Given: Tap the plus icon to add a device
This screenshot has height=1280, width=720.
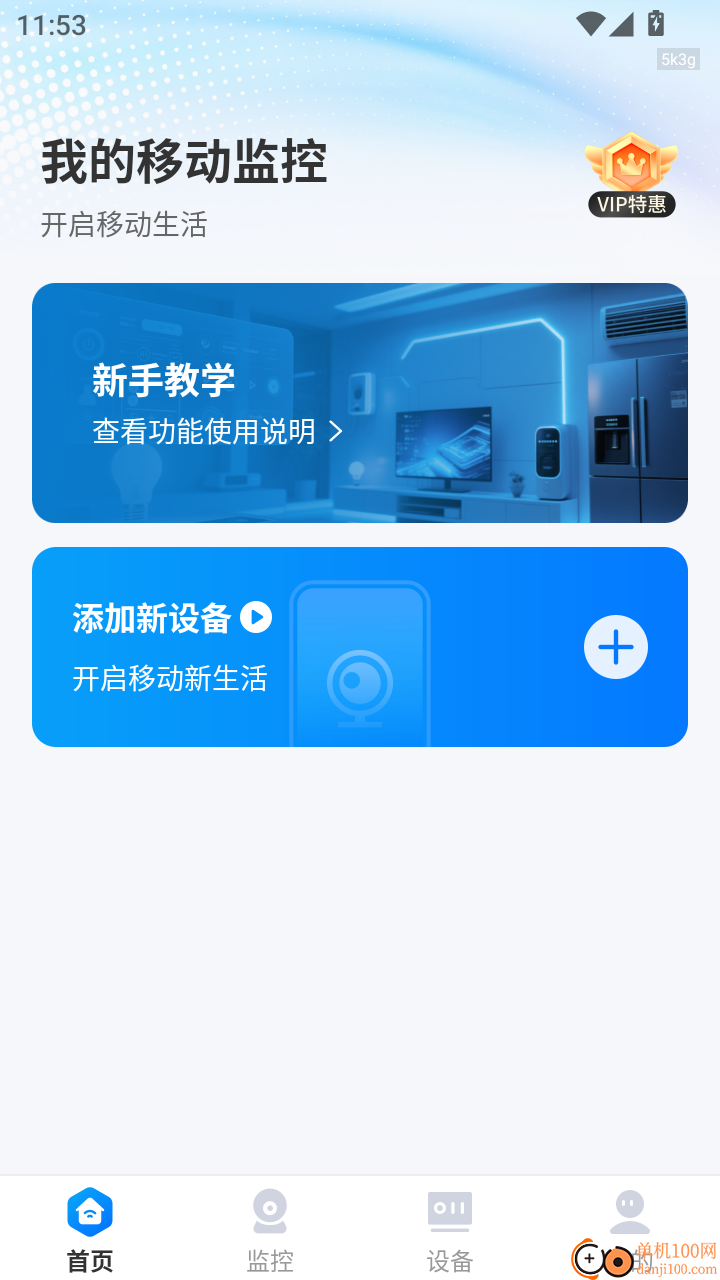Looking at the screenshot, I should 615,647.
